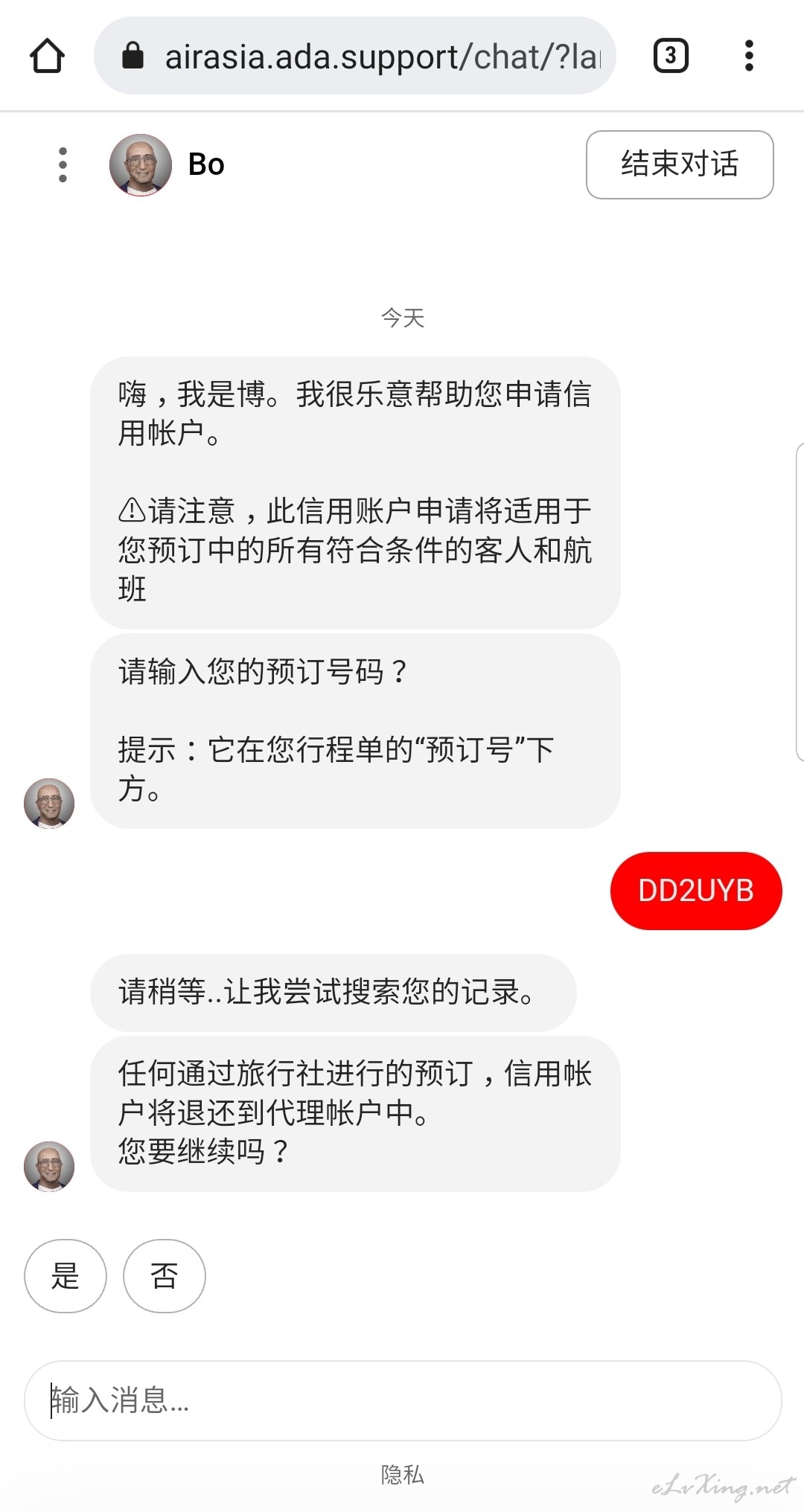Answer 是 to continue
804x1512 pixels.
point(66,1275)
